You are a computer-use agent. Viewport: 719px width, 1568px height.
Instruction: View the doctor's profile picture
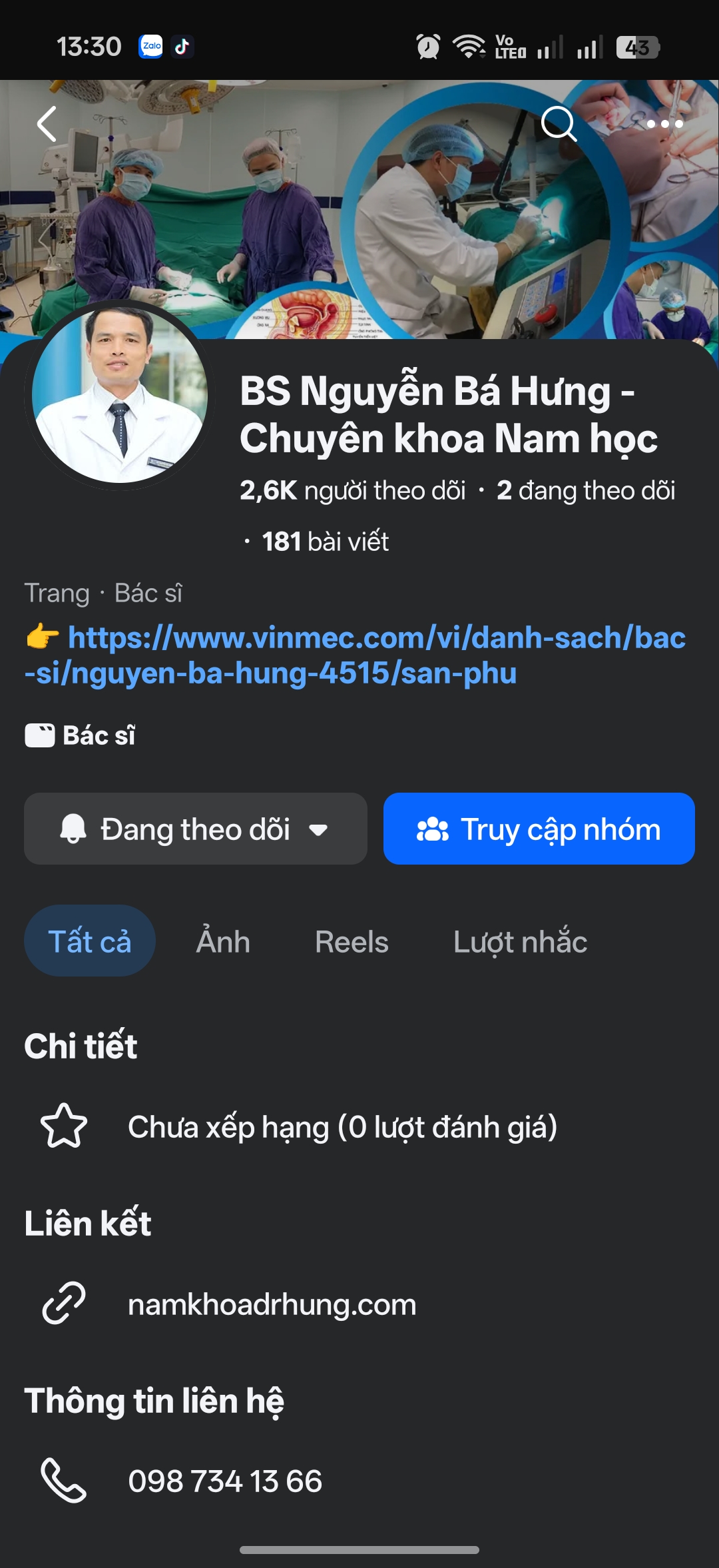click(120, 396)
